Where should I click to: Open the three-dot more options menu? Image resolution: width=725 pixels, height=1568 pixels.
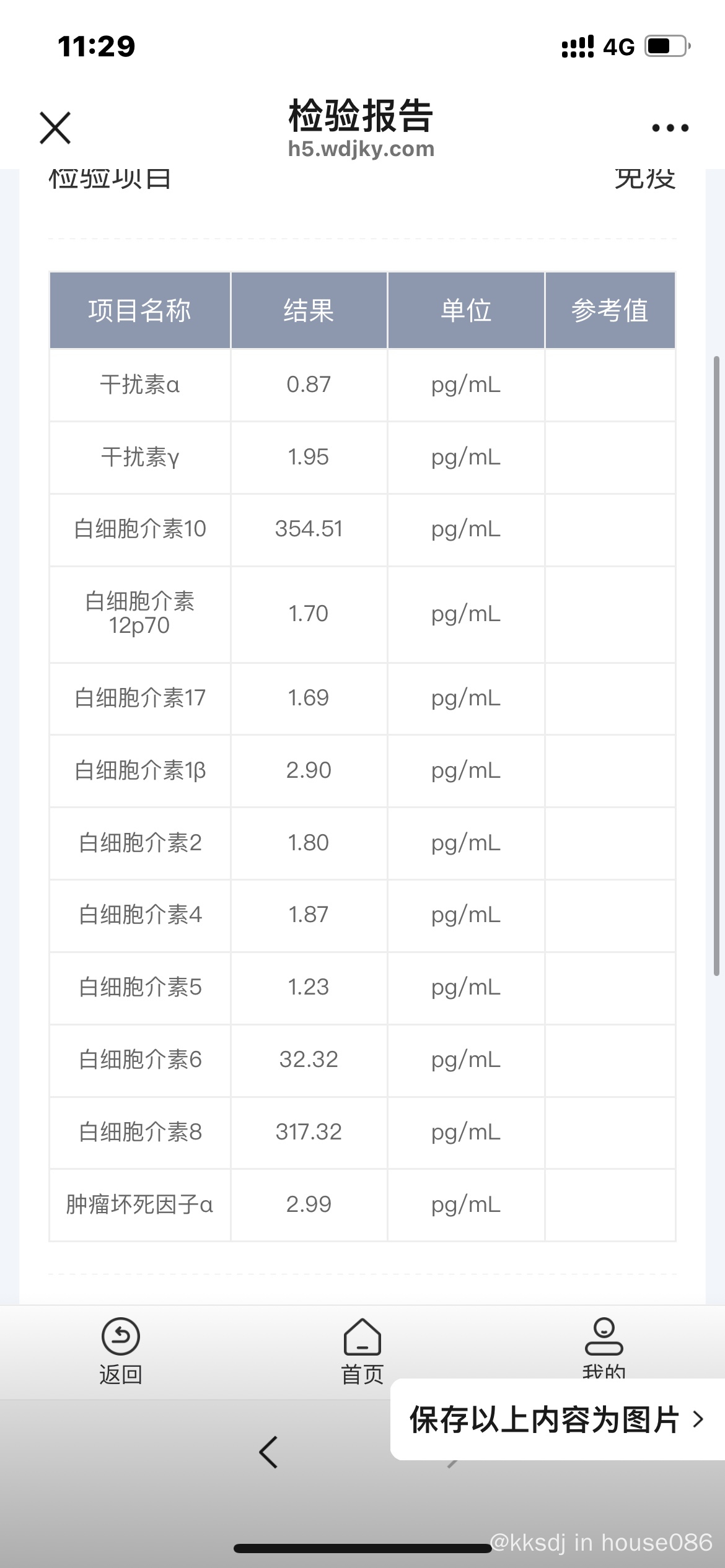(670, 128)
